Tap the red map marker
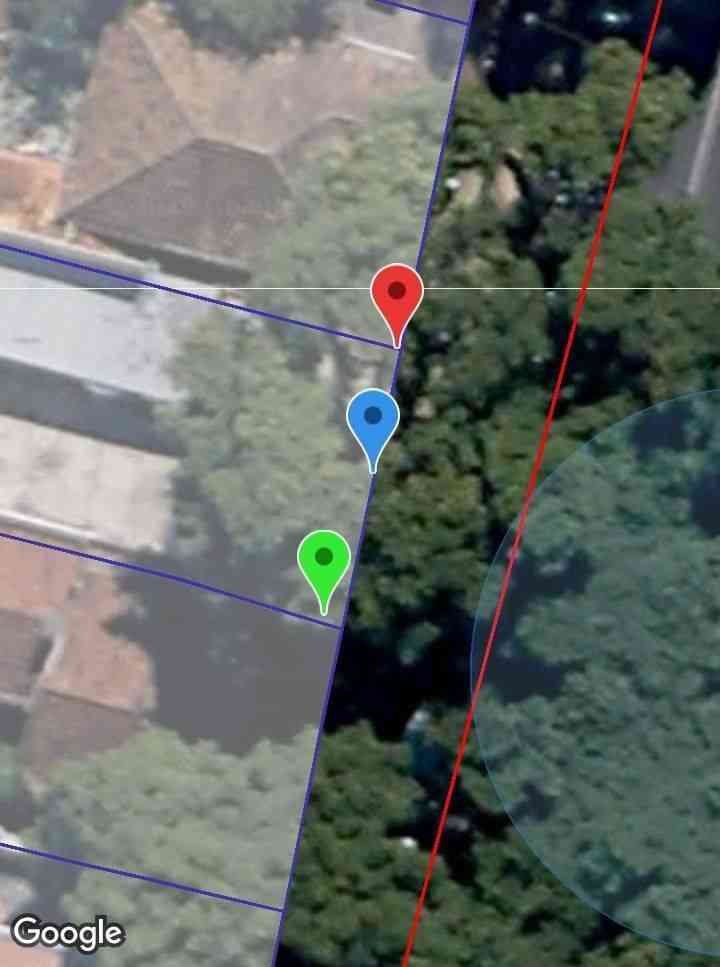Screen dimensions: 720x967 pos(397,296)
